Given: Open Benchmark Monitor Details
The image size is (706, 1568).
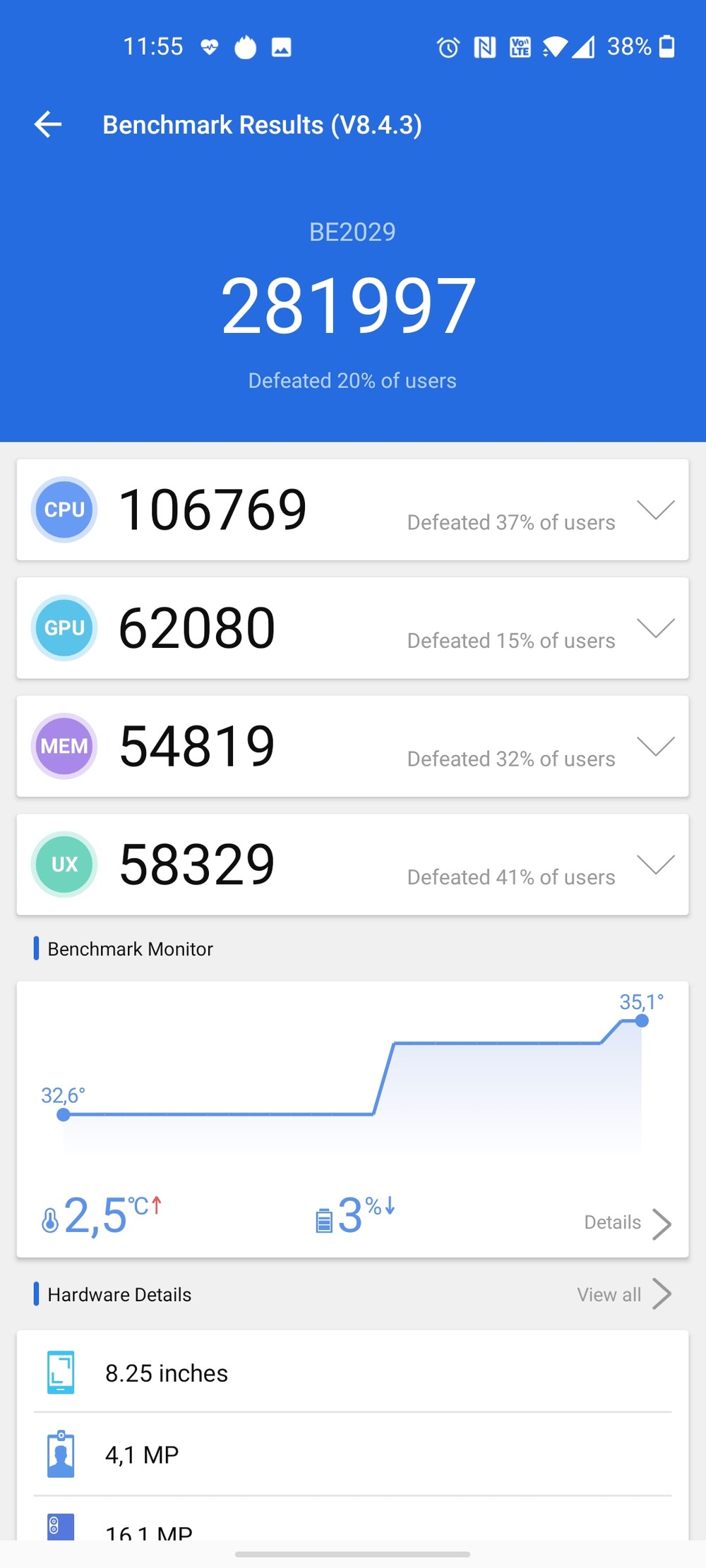Looking at the screenshot, I should coord(627,1223).
